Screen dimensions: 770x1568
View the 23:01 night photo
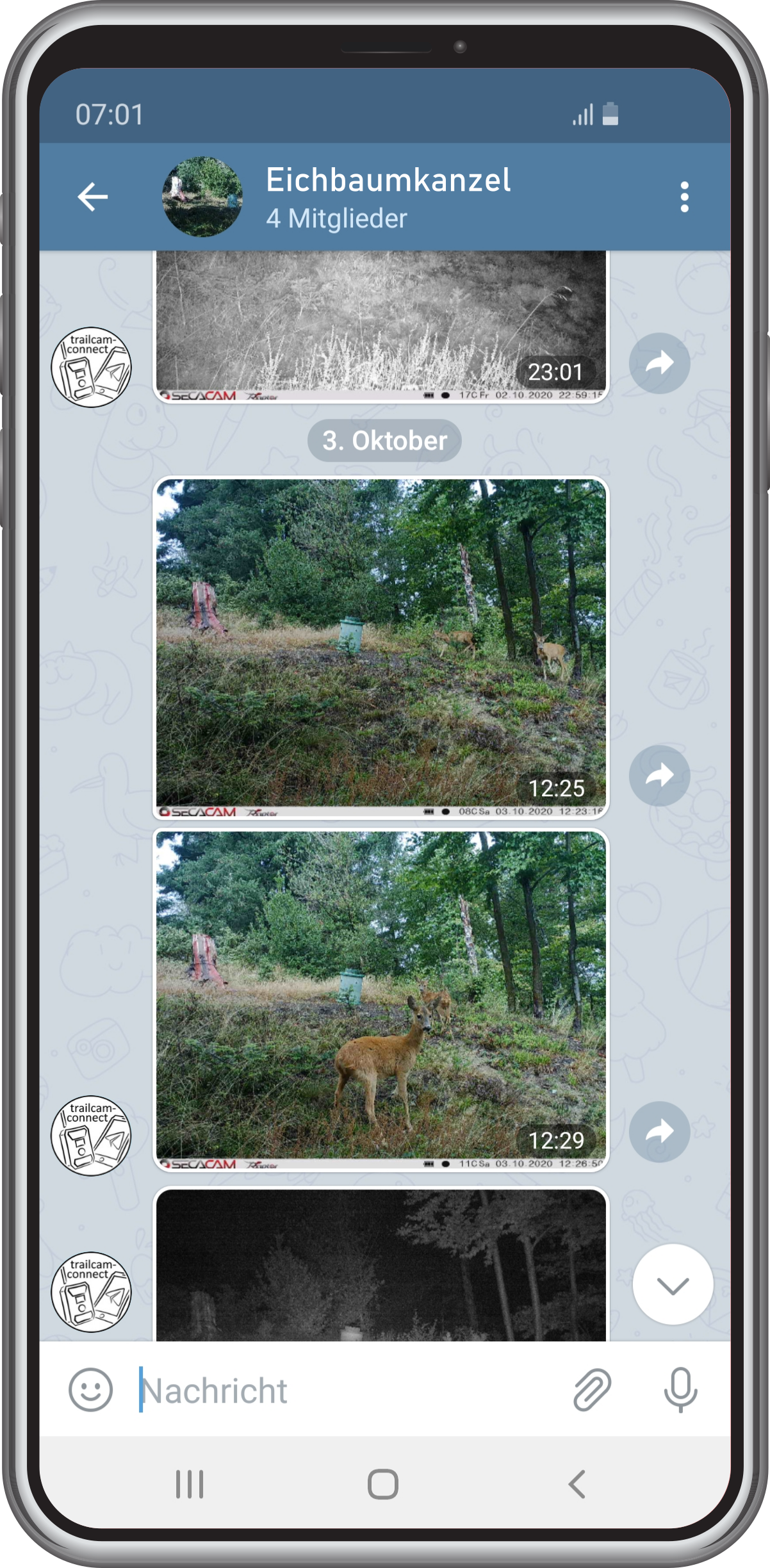click(x=381, y=327)
